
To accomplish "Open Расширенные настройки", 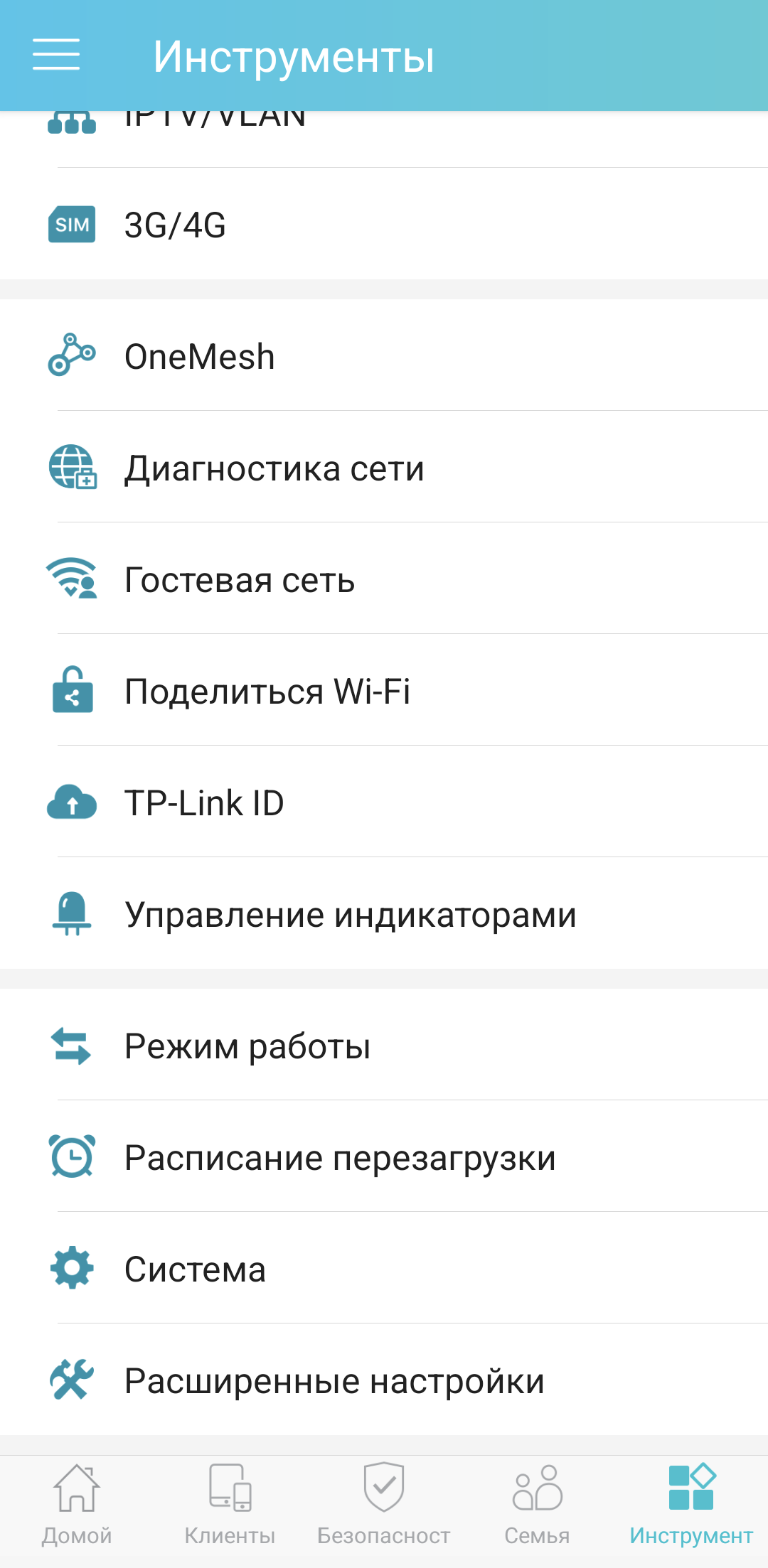I will point(384,1380).
